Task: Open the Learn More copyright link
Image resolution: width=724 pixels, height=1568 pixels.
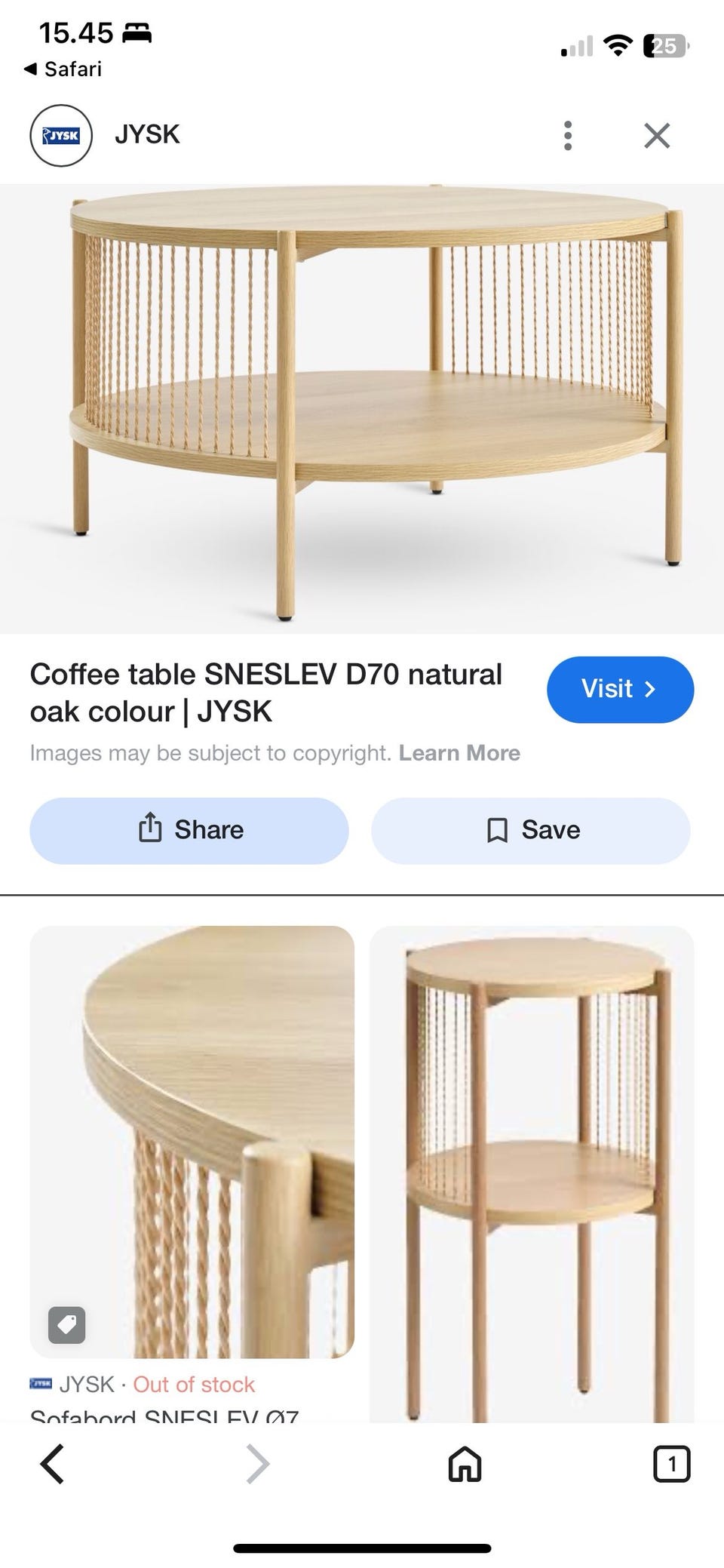Action: point(459,753)
